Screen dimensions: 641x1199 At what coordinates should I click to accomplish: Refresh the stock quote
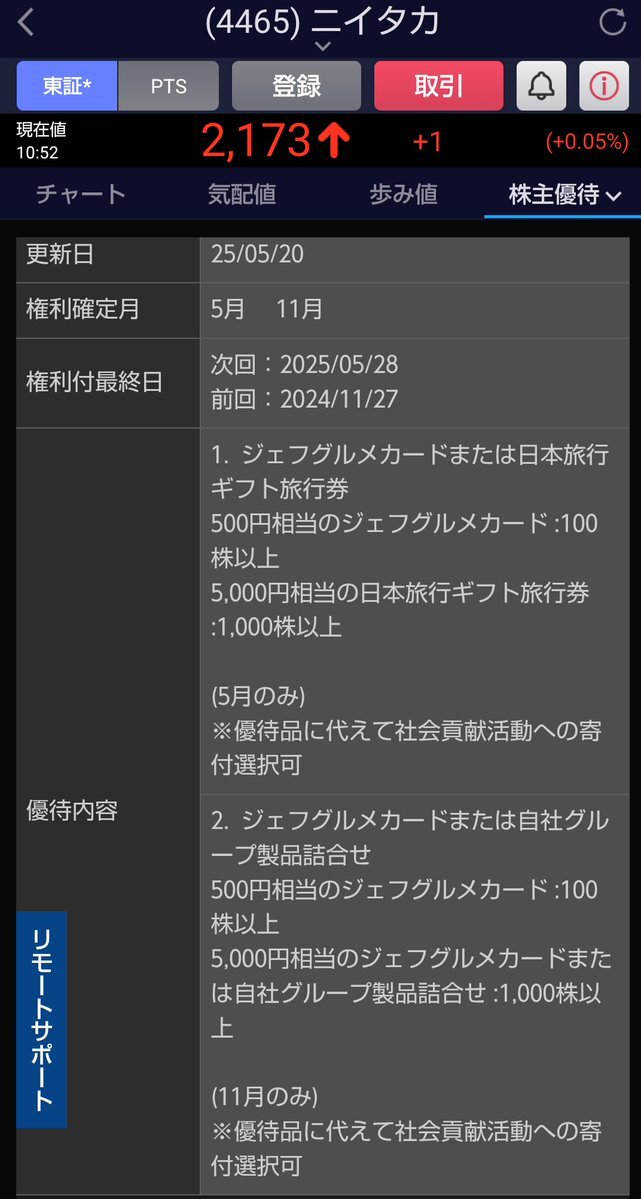tap(612, 22)
